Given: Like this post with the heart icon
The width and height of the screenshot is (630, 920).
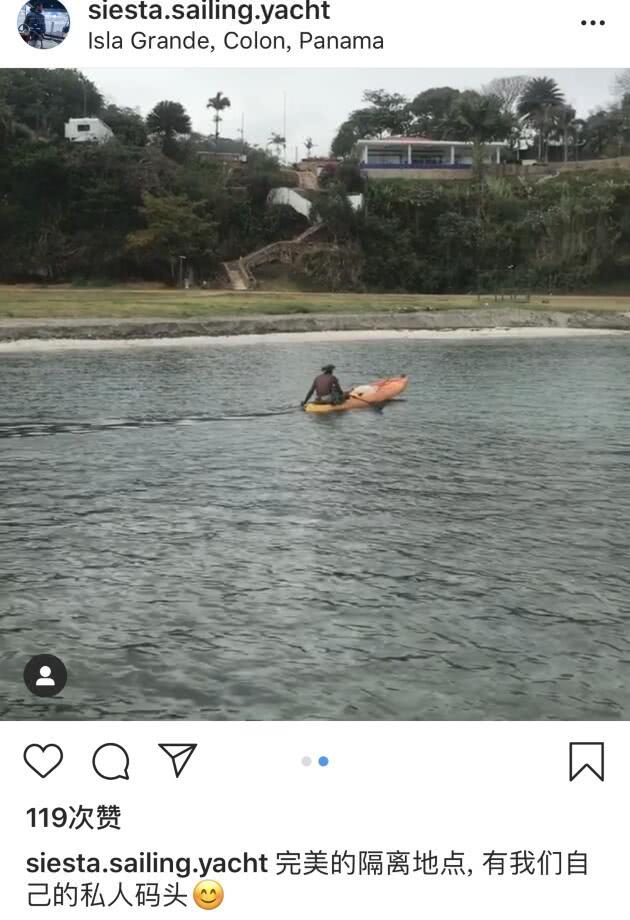Looking at the screenshot, I should [x=43, y=761].
